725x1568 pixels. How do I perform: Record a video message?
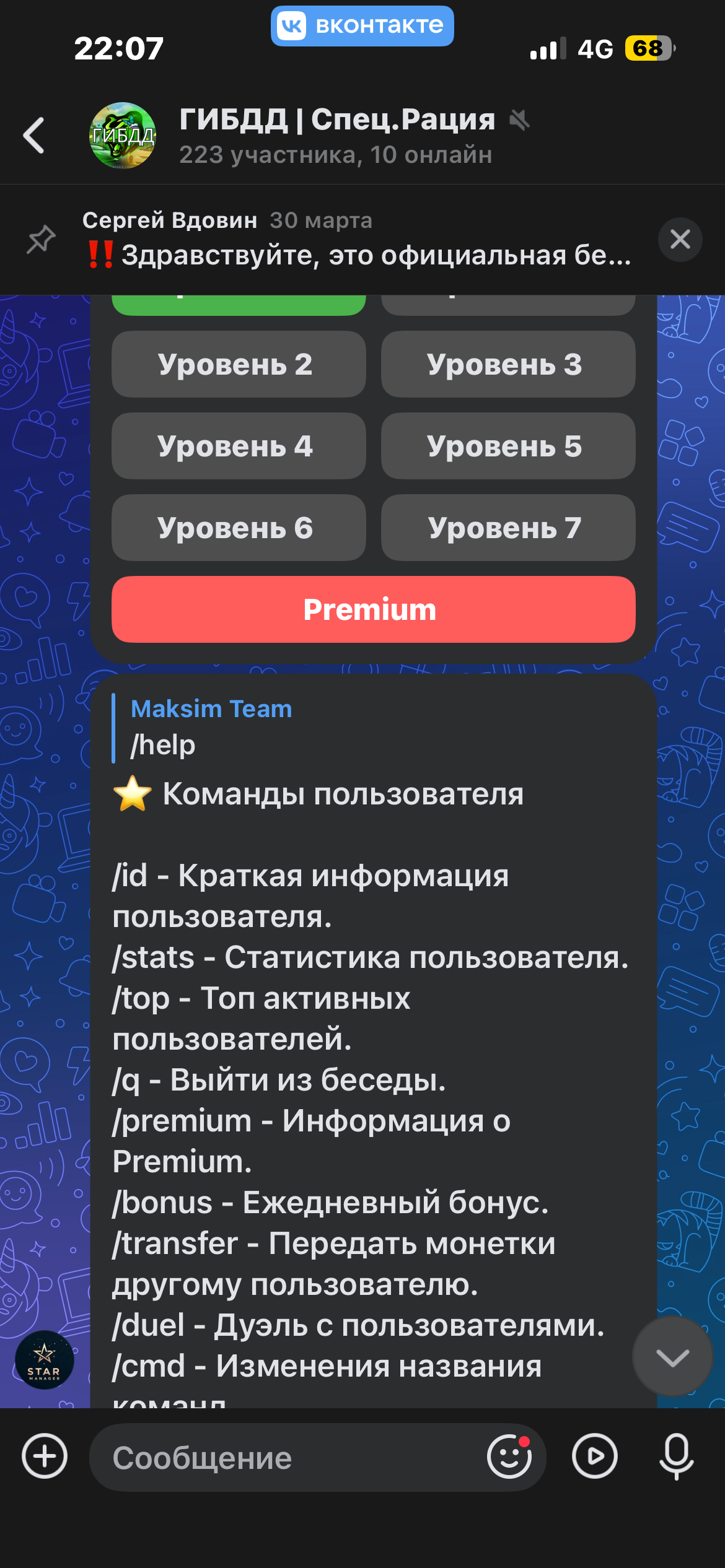click(594, 1456)
